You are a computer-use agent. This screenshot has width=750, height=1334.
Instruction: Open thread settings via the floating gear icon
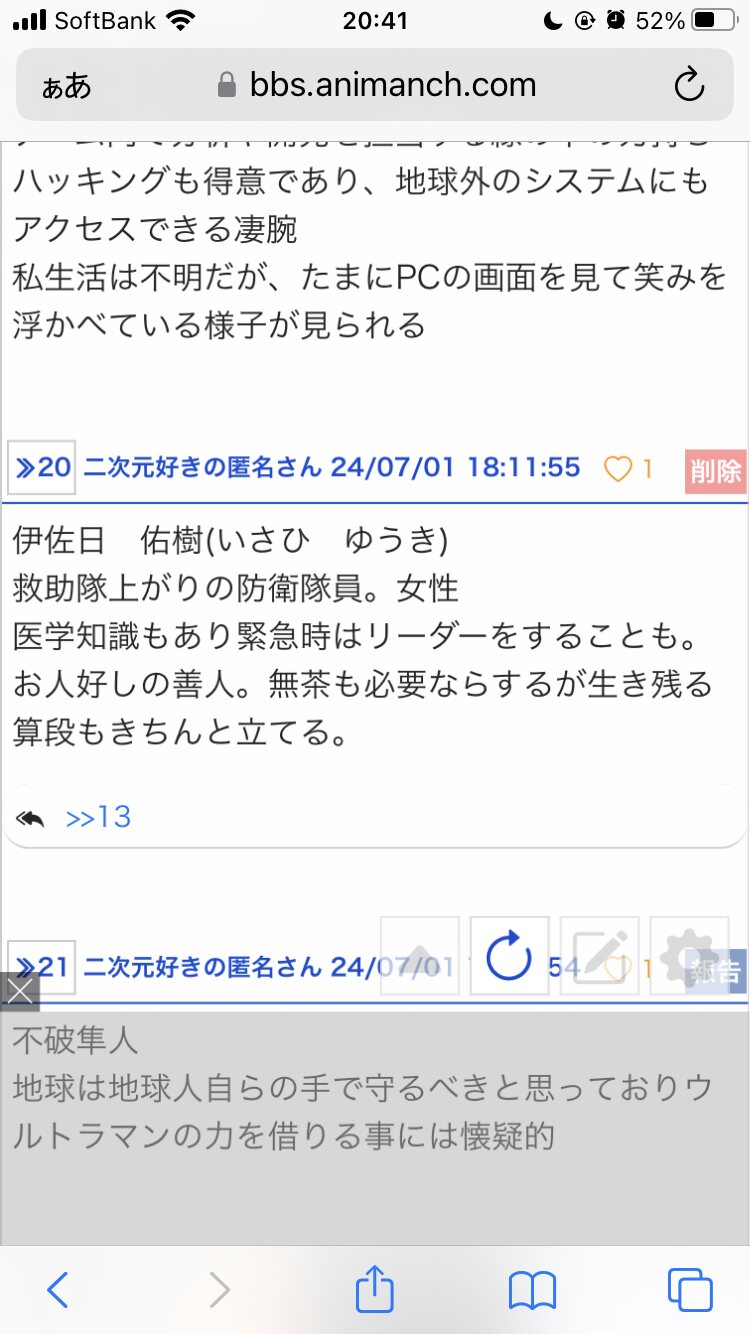[x=690, y=956]
